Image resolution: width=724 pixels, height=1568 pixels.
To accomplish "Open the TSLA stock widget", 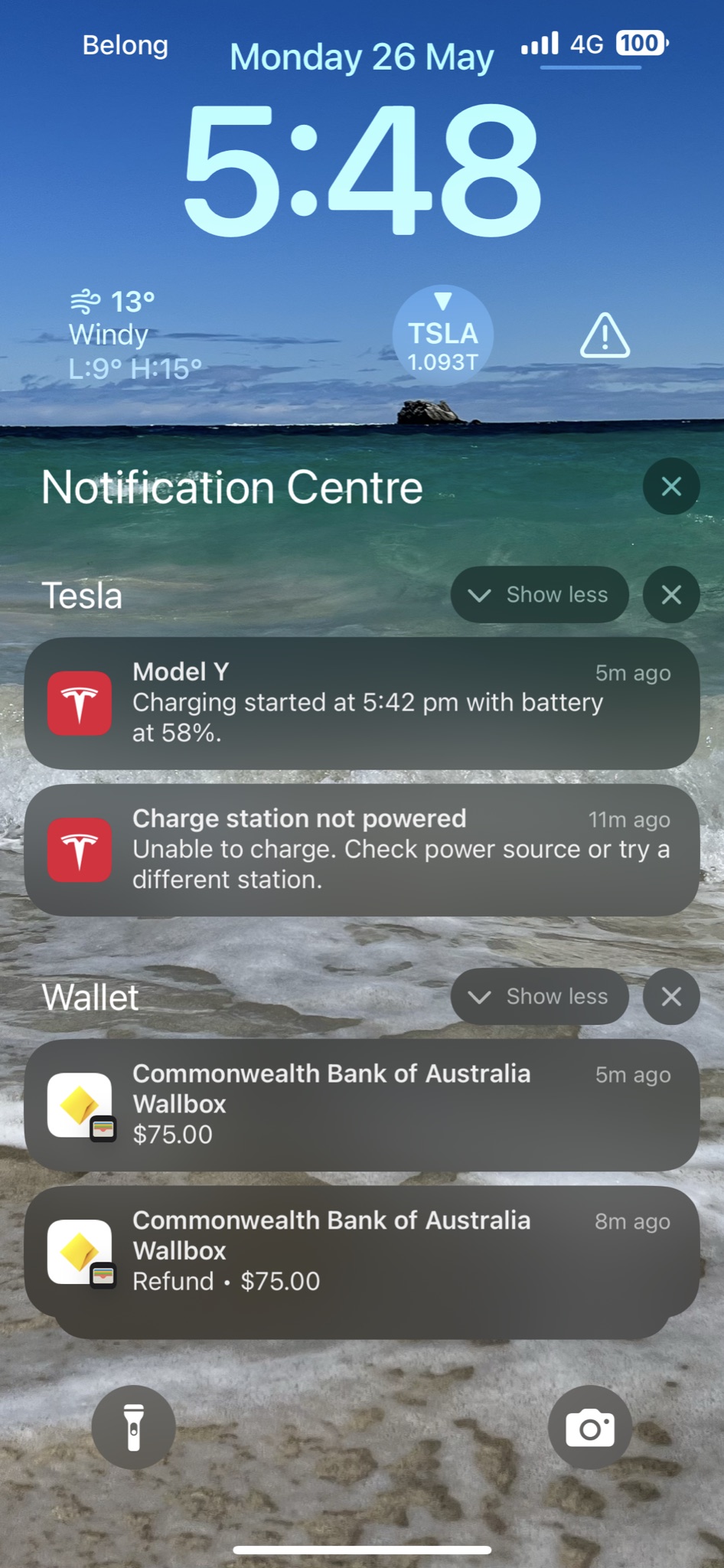I will point(443,335).
